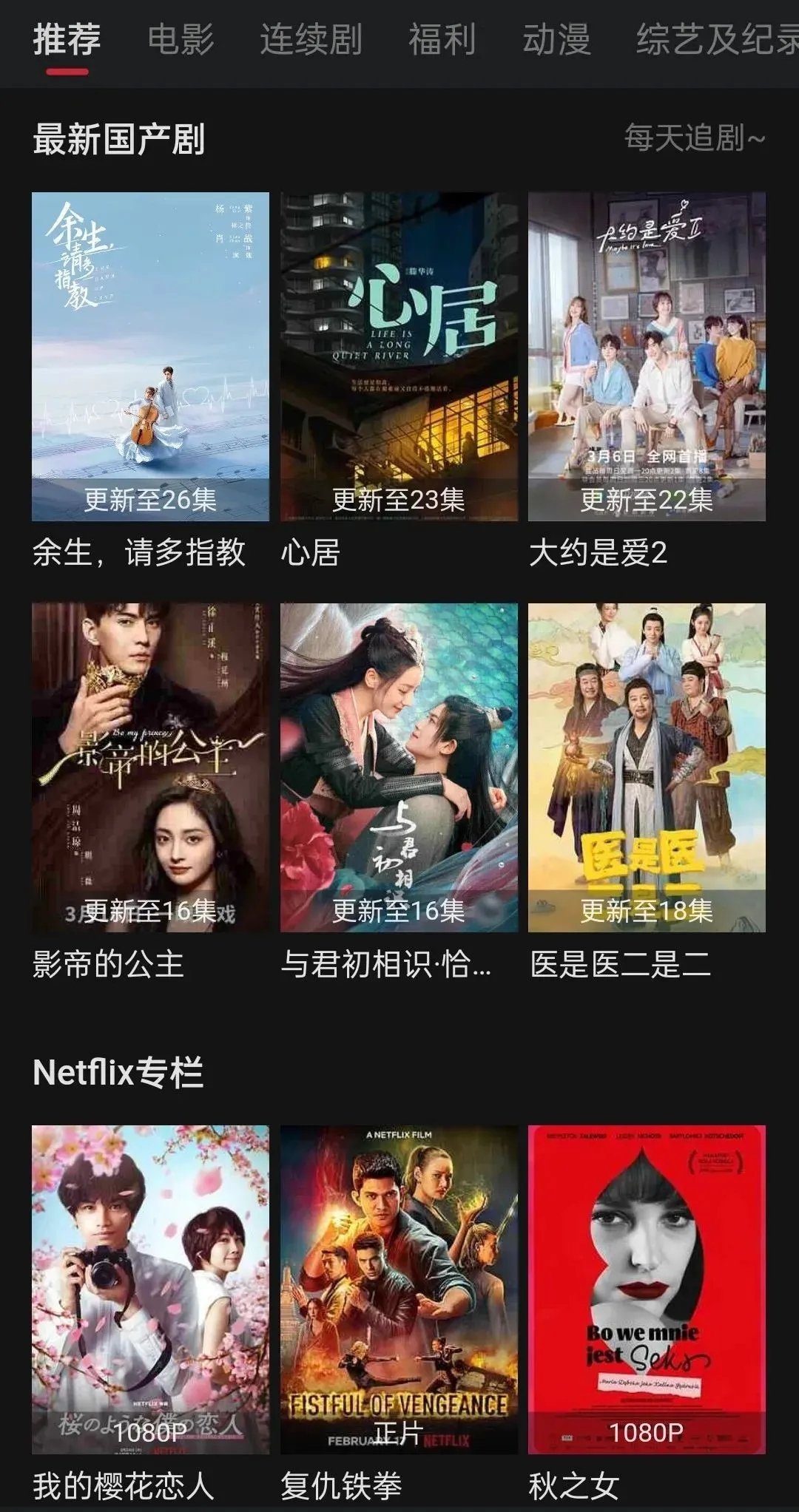View the series 大约是爱2
799x1512 pixels.
coord(647,356)
